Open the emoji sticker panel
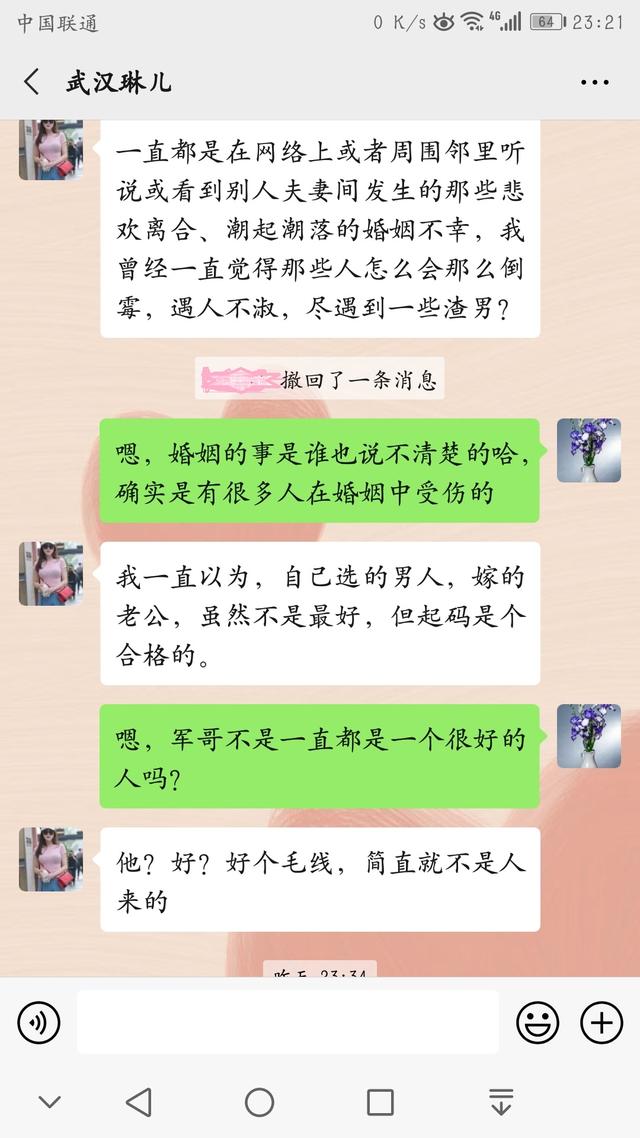This screenshot has height=1138, width=640. click(537, 1022)
